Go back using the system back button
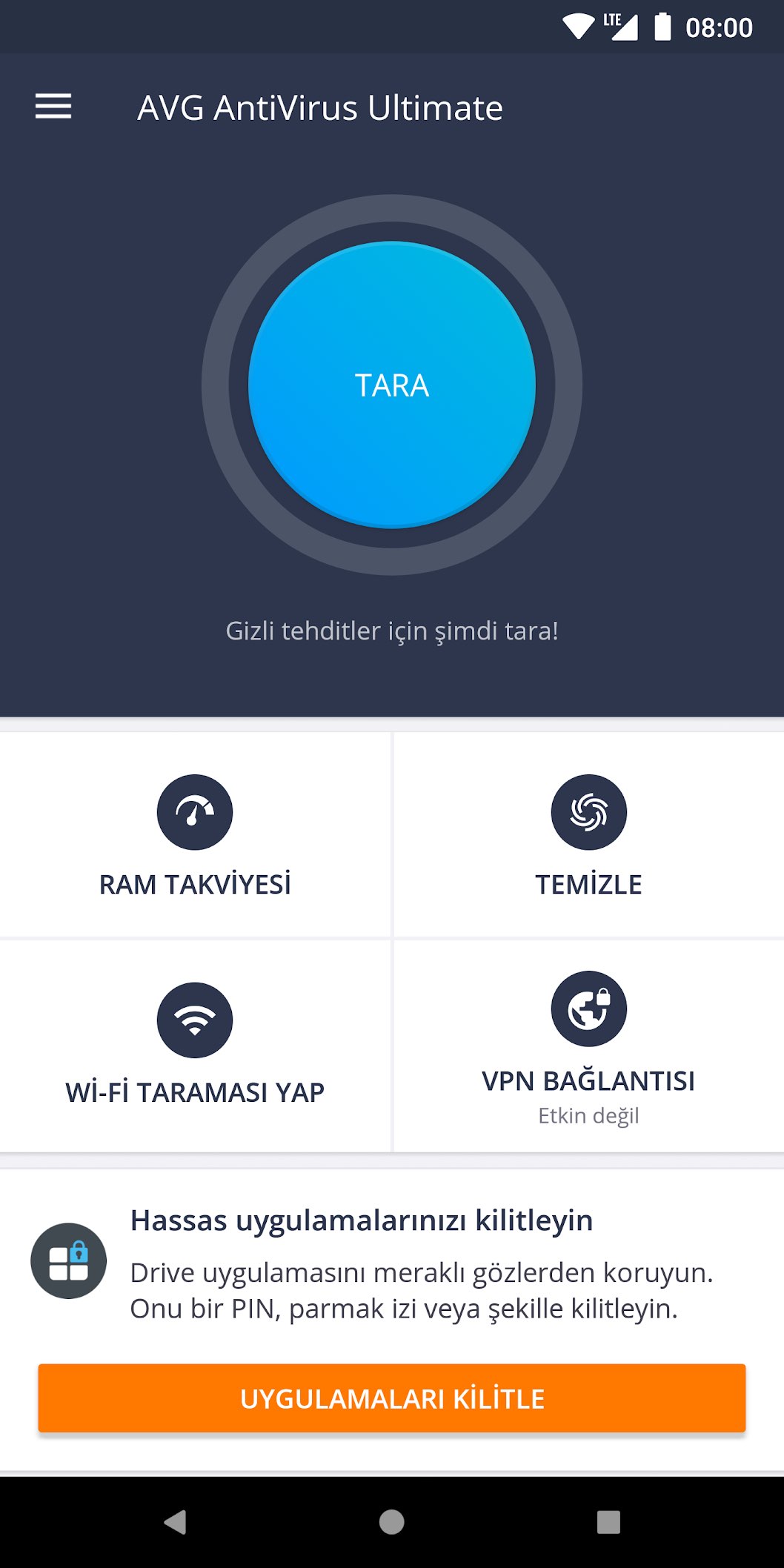This screenshot has width=784, height=1568. (x=175, y=1522)
